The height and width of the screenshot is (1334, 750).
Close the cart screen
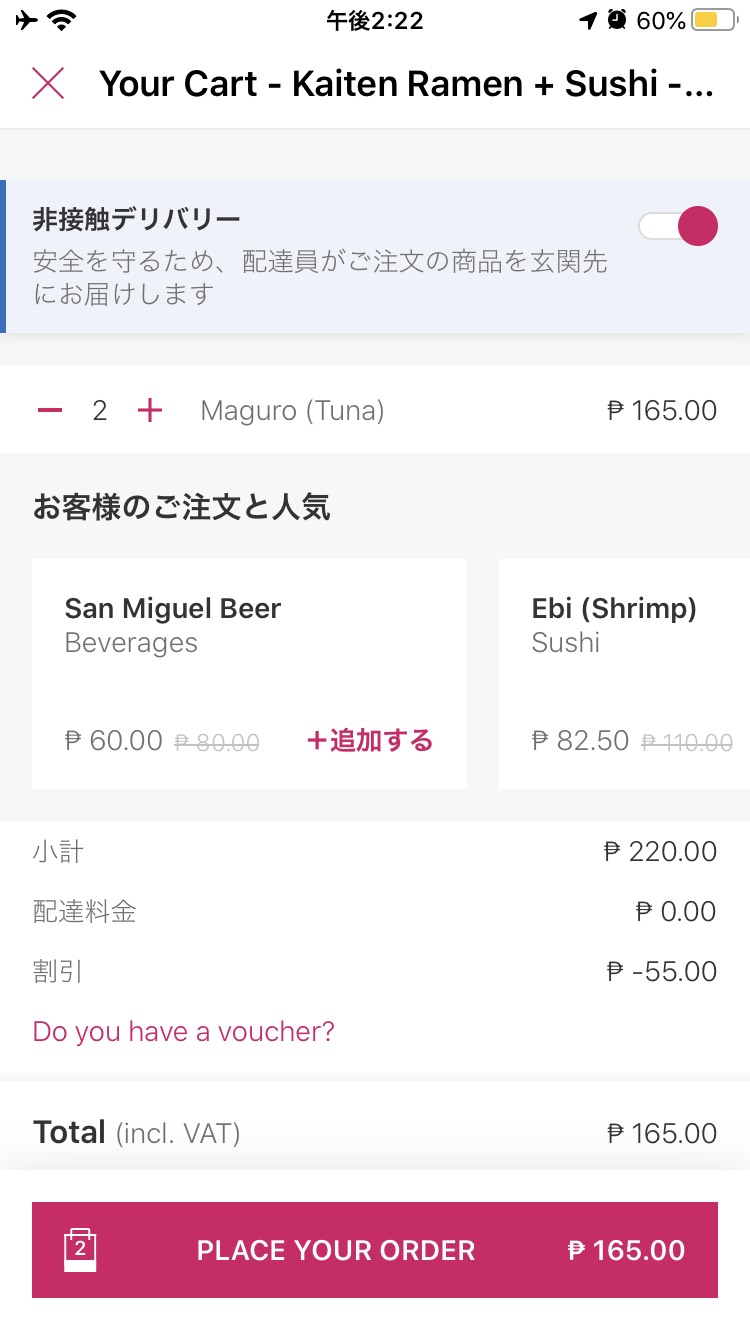pos(48,84)
